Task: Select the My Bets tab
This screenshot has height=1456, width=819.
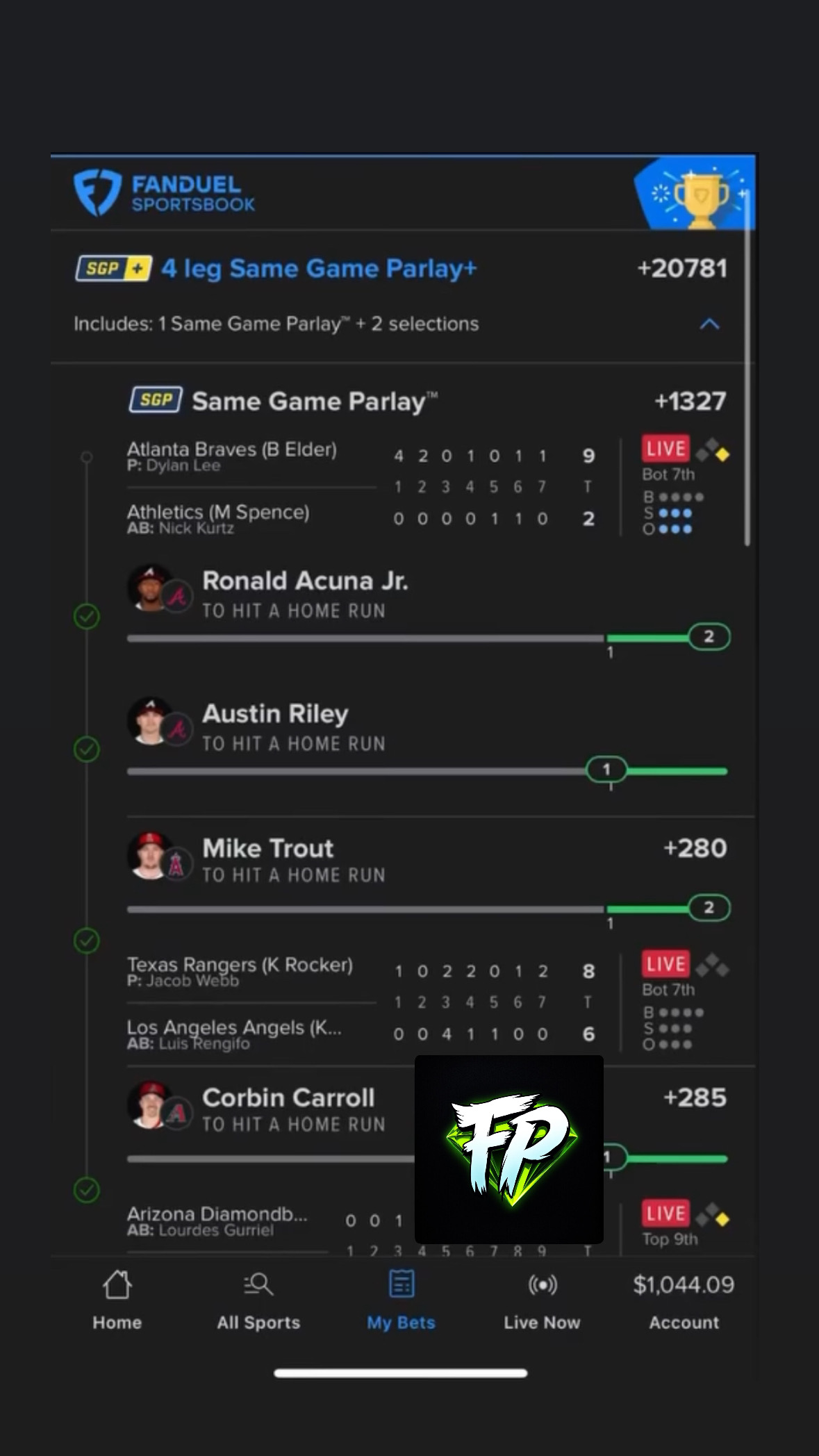Action: pos(401,1300)
